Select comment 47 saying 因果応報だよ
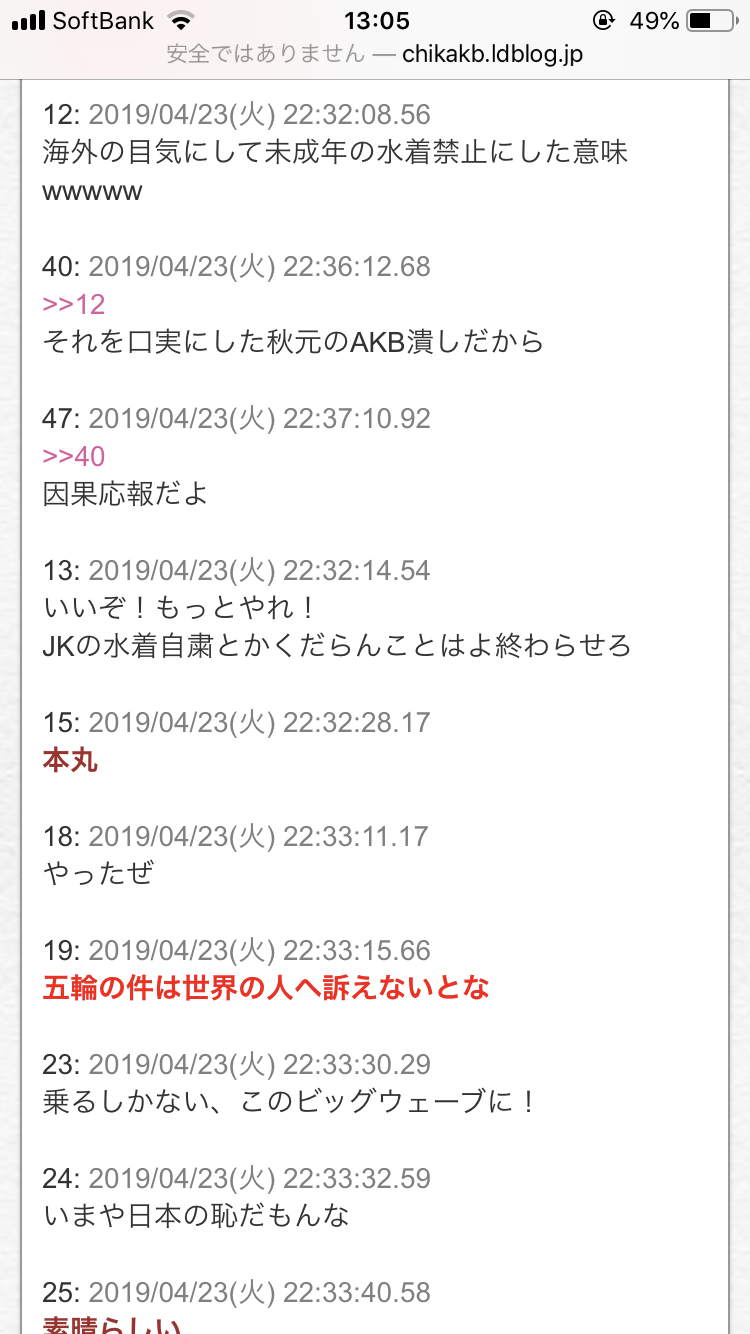The image size is (750, 1334). click(125, 495)
